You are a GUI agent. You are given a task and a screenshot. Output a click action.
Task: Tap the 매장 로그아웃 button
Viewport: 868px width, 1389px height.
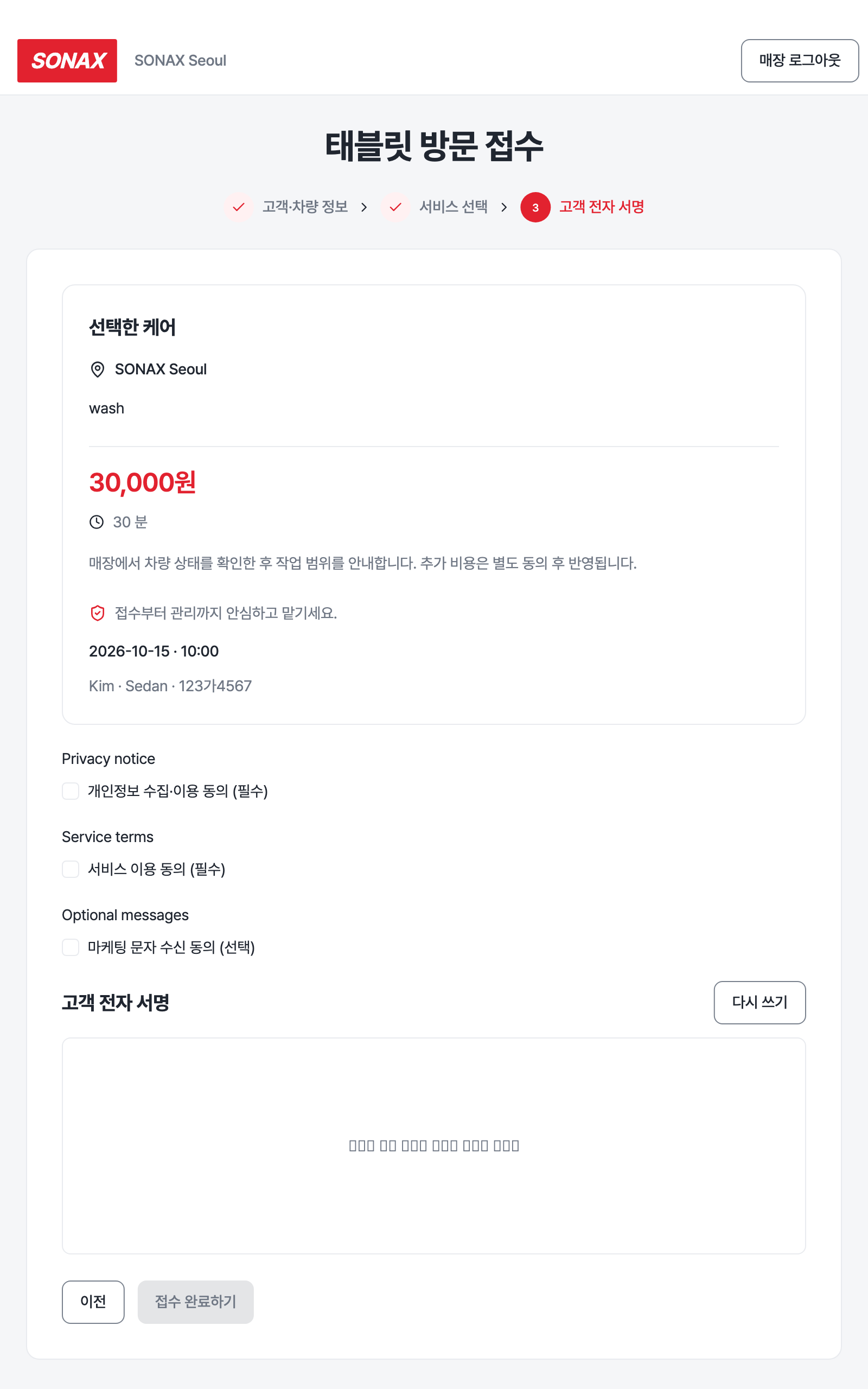point(800,61)
